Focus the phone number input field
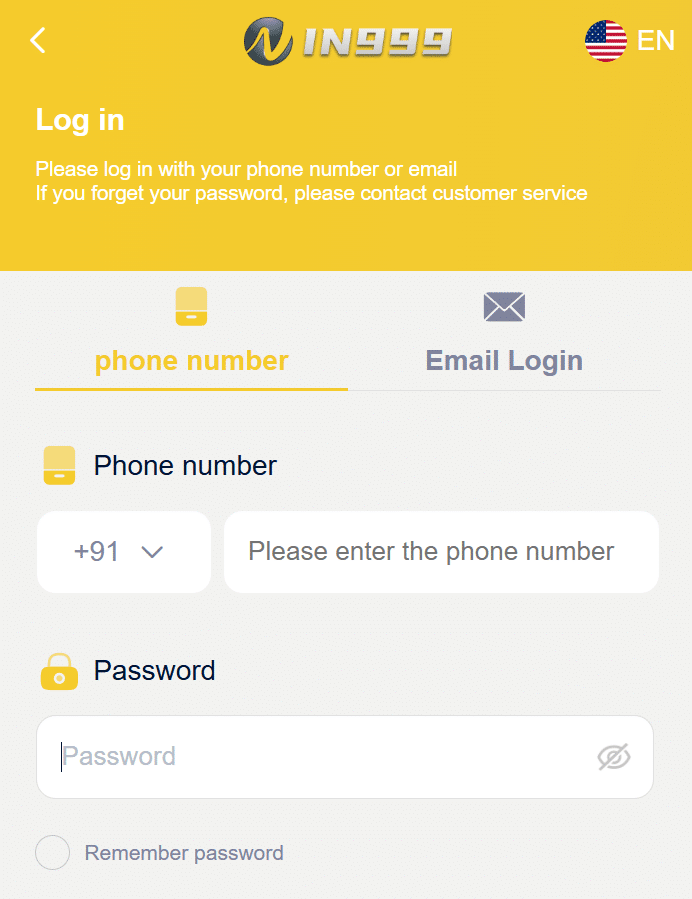 pos(440,552)
